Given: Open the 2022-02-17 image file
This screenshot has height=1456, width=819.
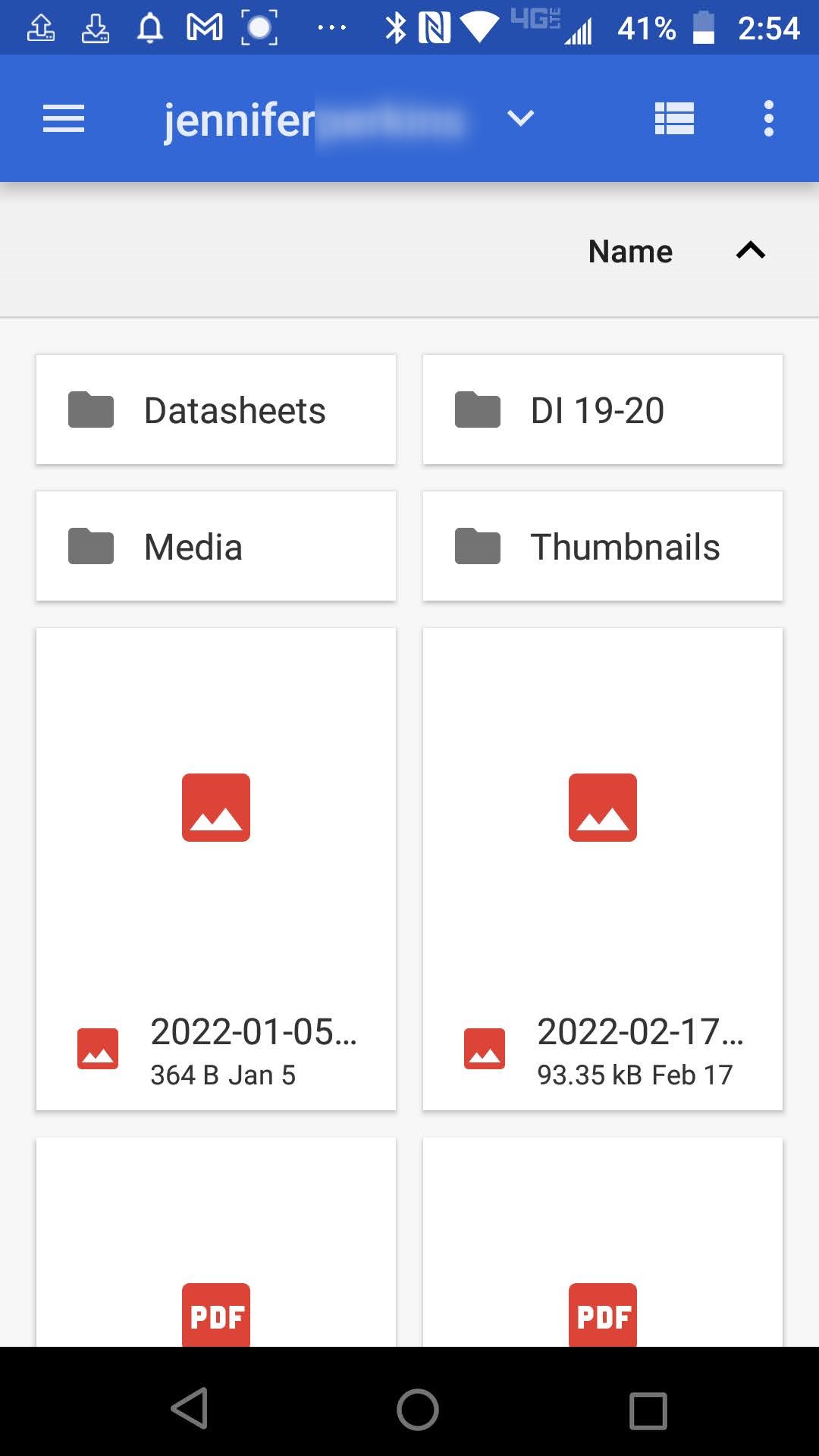Looking at the screenshot, I should coord(603,869).
